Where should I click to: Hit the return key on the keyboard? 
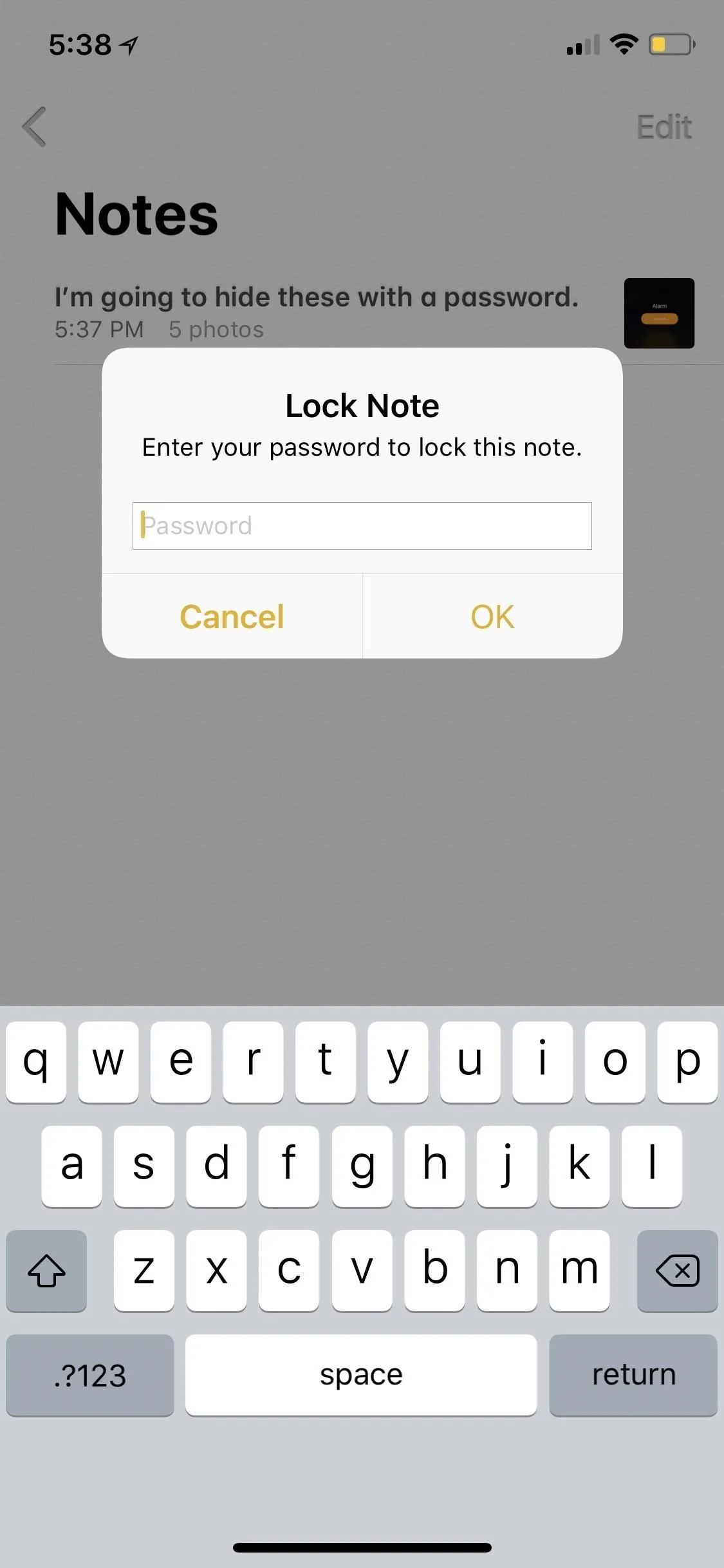pyautogui.click(x=633, y=1375)
